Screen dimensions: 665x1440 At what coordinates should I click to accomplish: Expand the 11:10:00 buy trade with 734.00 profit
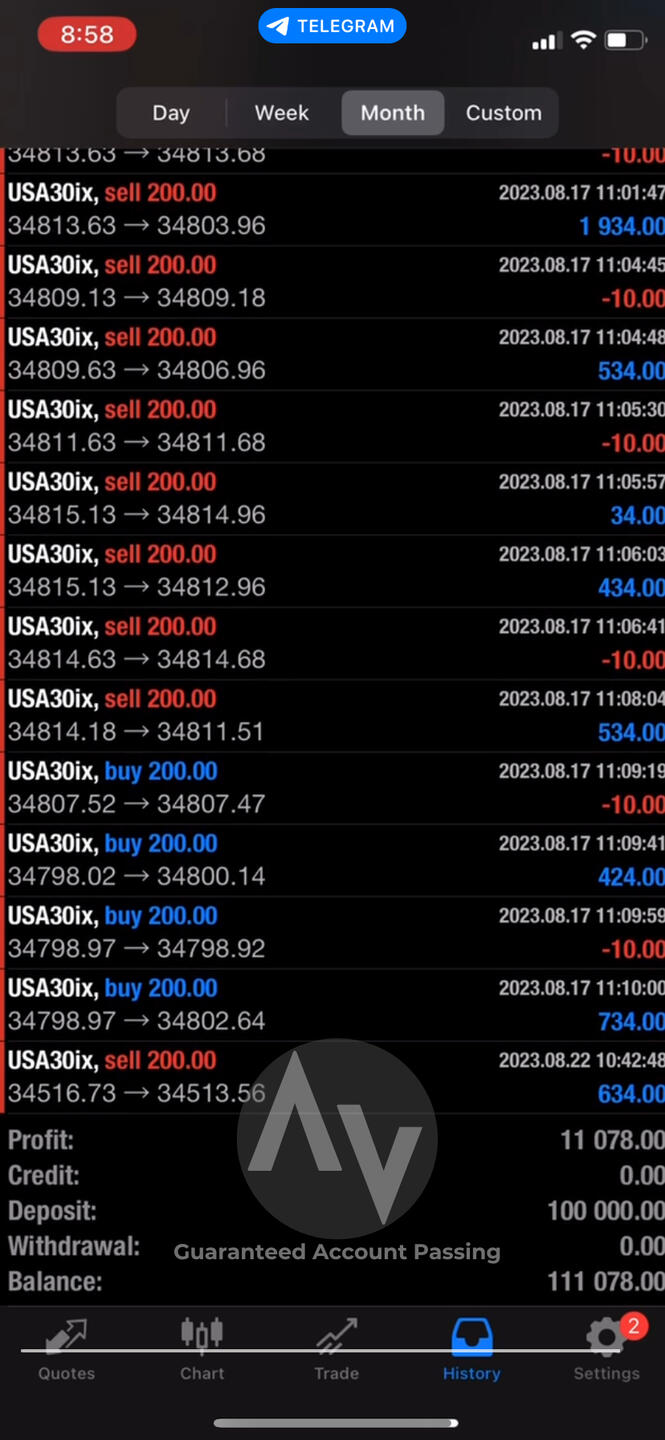click(334, 1005)
